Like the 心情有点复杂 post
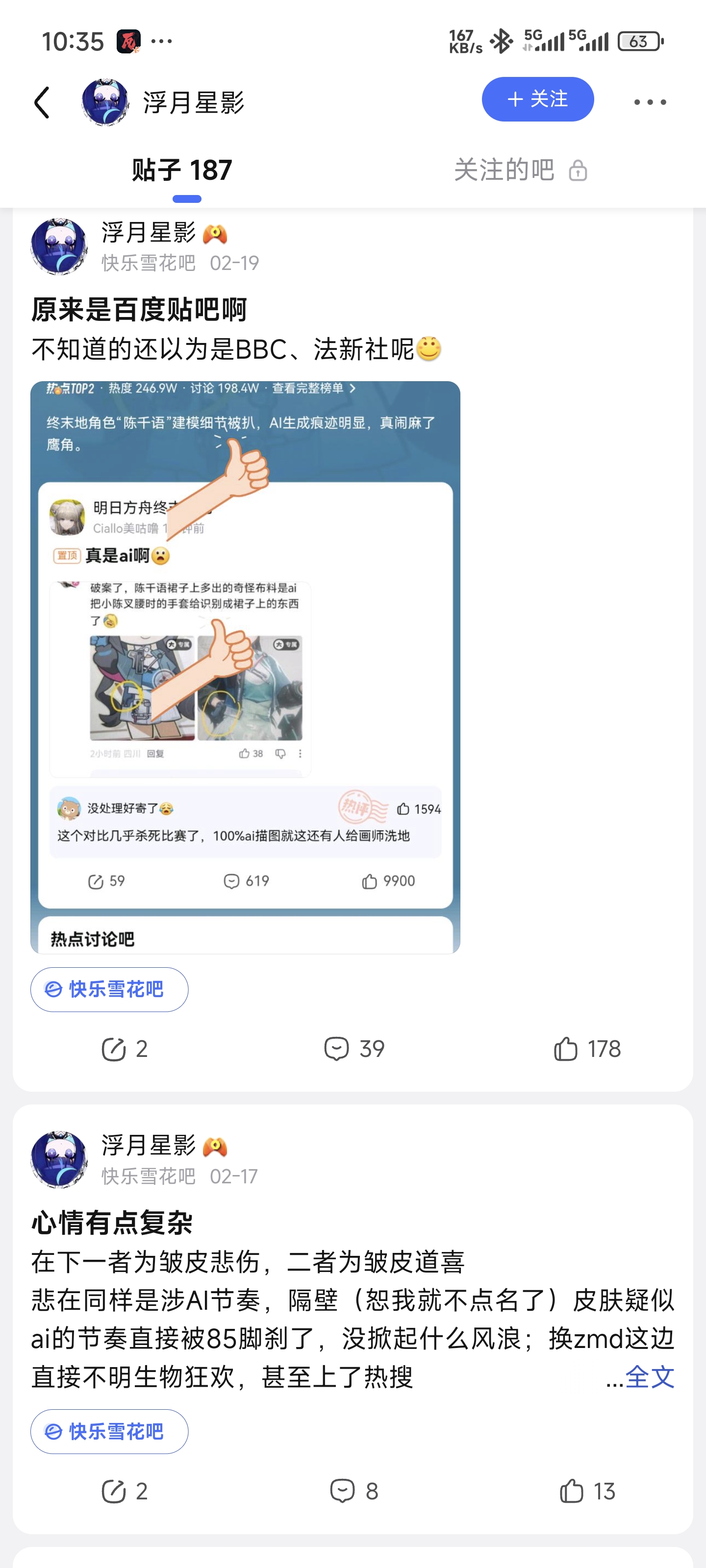706x1568 pixels. click(587, 1491)
